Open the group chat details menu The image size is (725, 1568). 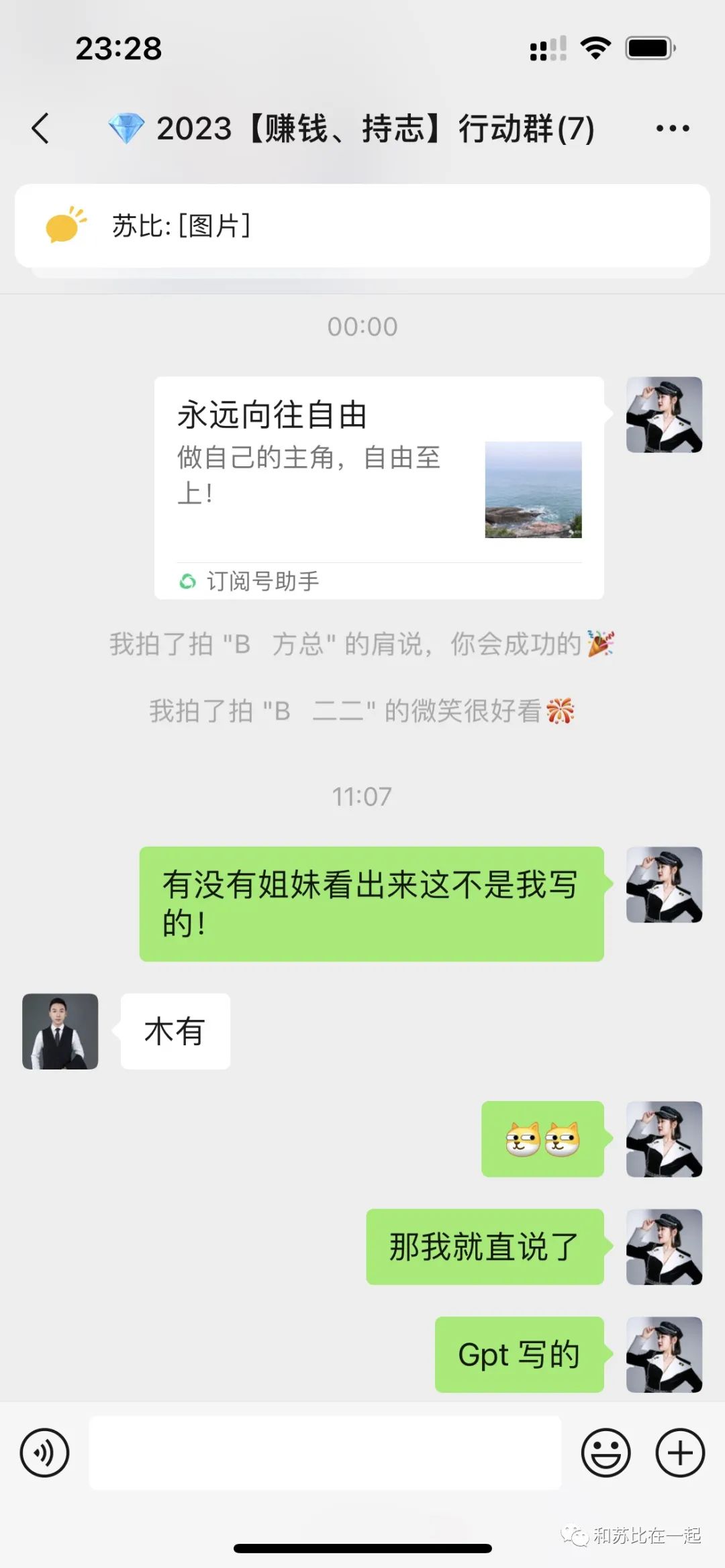pos(672,128)
